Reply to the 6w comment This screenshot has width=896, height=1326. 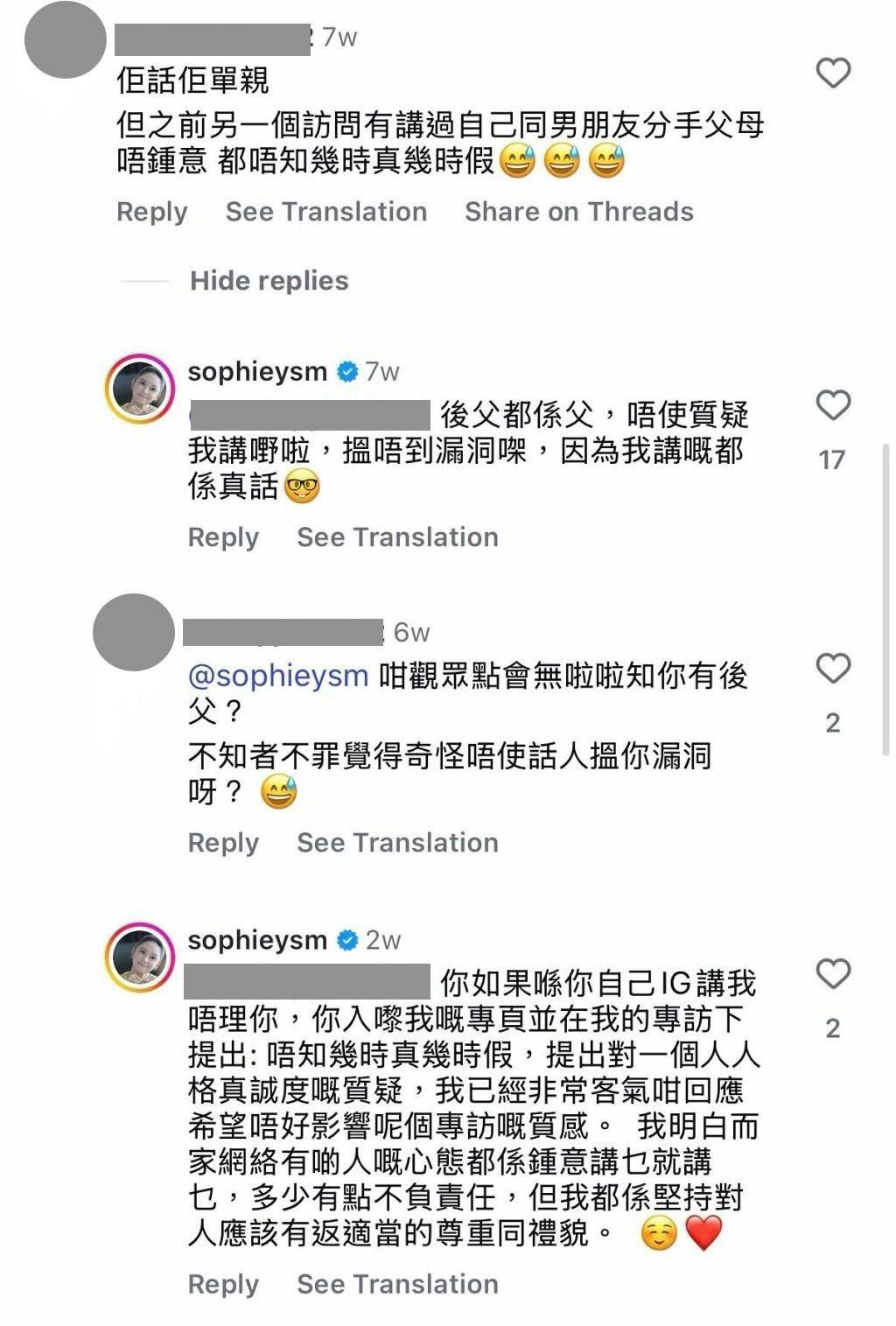223,843
